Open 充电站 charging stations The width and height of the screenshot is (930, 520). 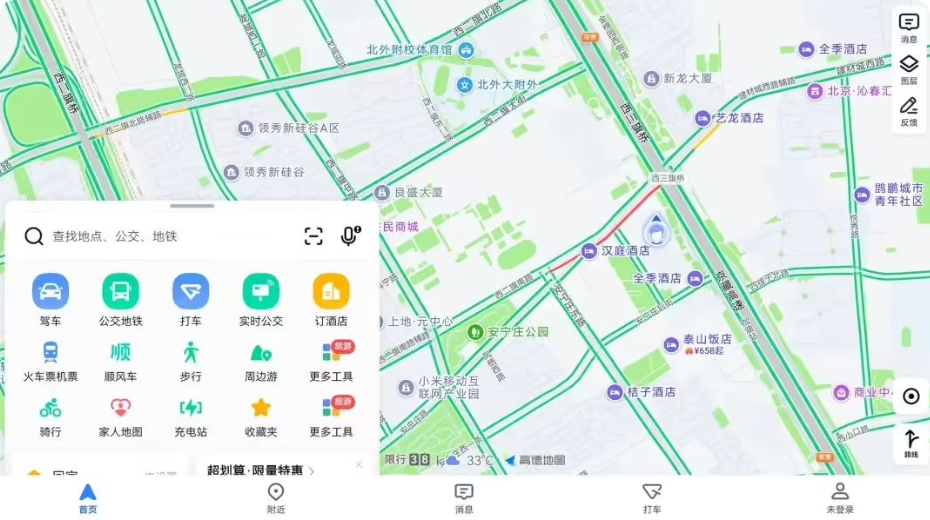click(x=190, y=416)
